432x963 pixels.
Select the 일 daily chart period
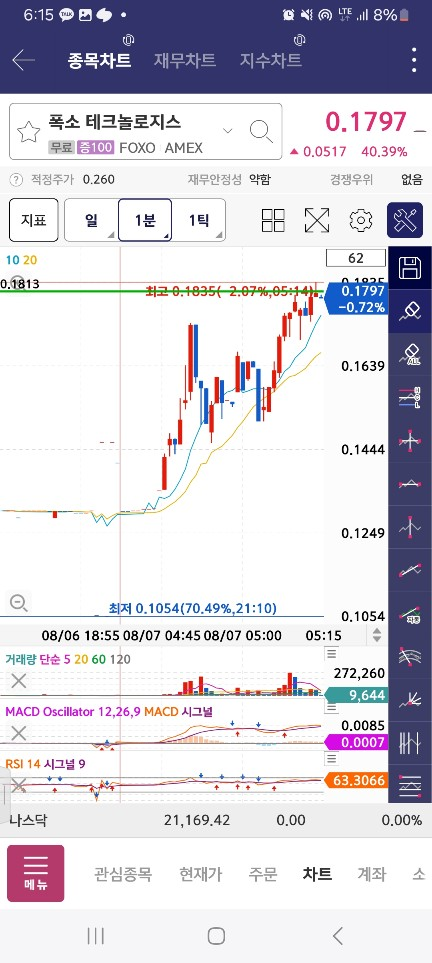(92, 220)
